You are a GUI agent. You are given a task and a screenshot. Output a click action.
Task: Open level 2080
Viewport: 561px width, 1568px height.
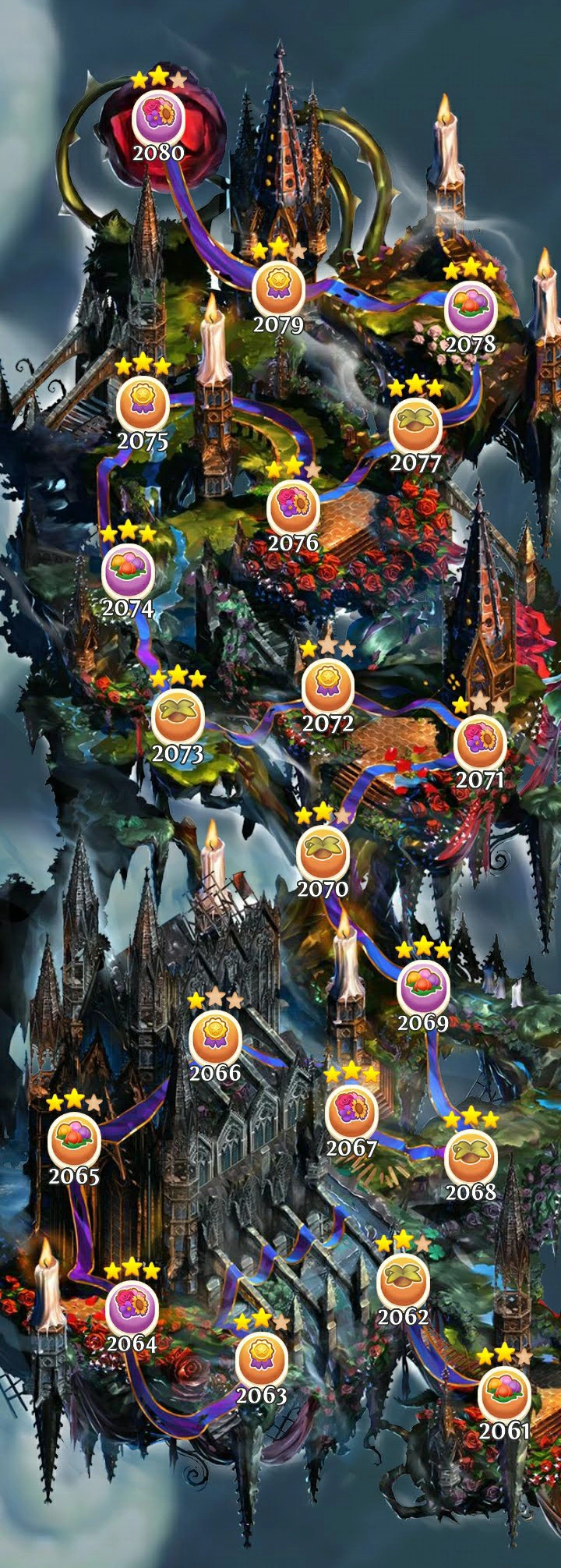159,117
